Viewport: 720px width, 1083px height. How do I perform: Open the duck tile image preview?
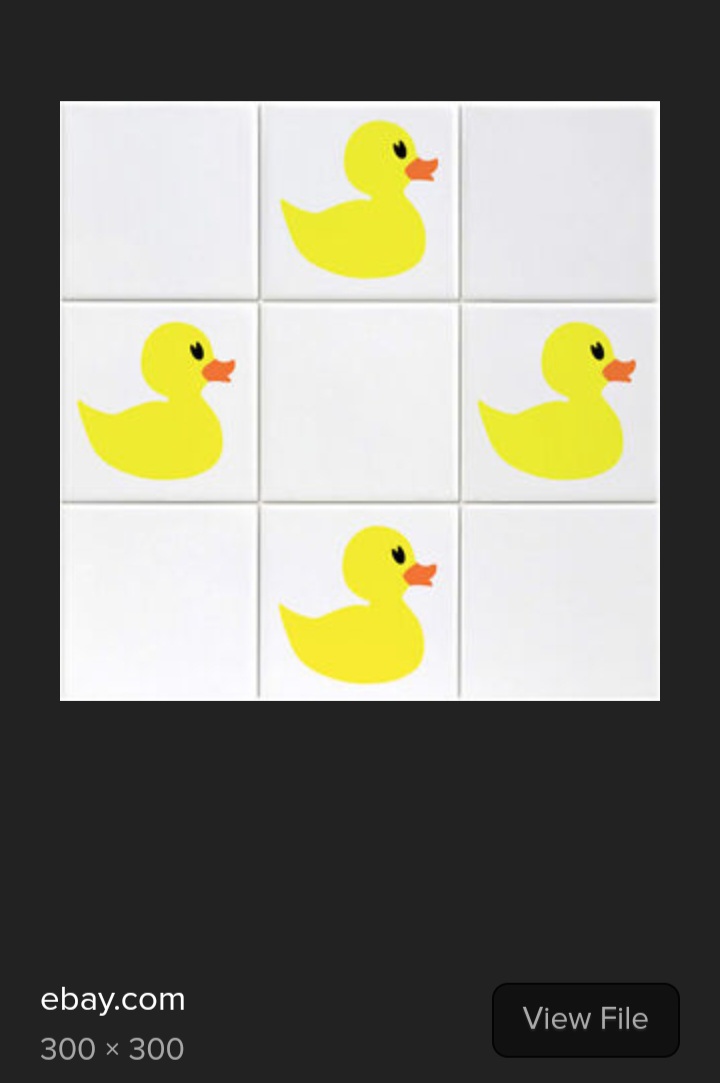(360, 400)
